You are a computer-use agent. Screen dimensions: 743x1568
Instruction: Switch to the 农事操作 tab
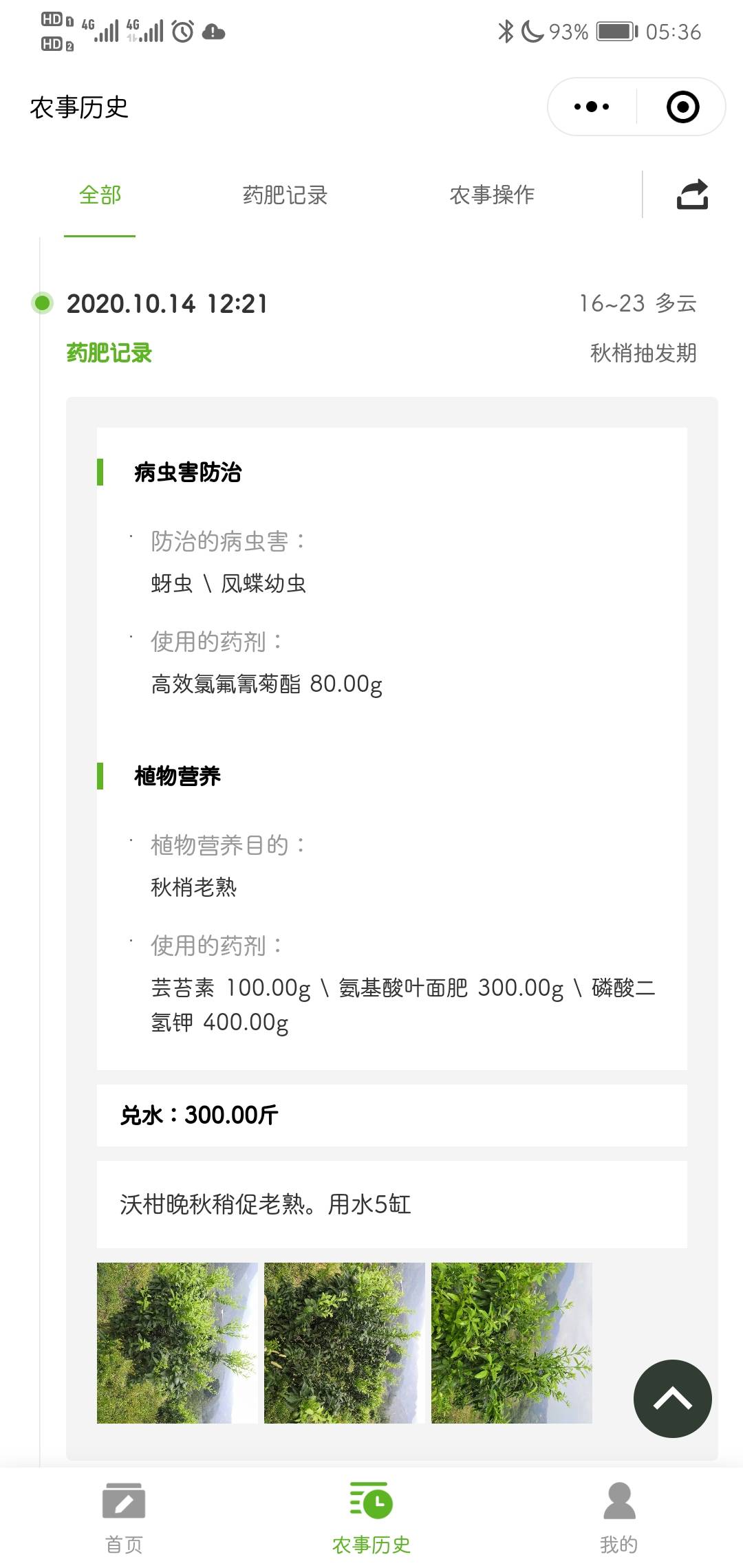(x=492, y=195)
